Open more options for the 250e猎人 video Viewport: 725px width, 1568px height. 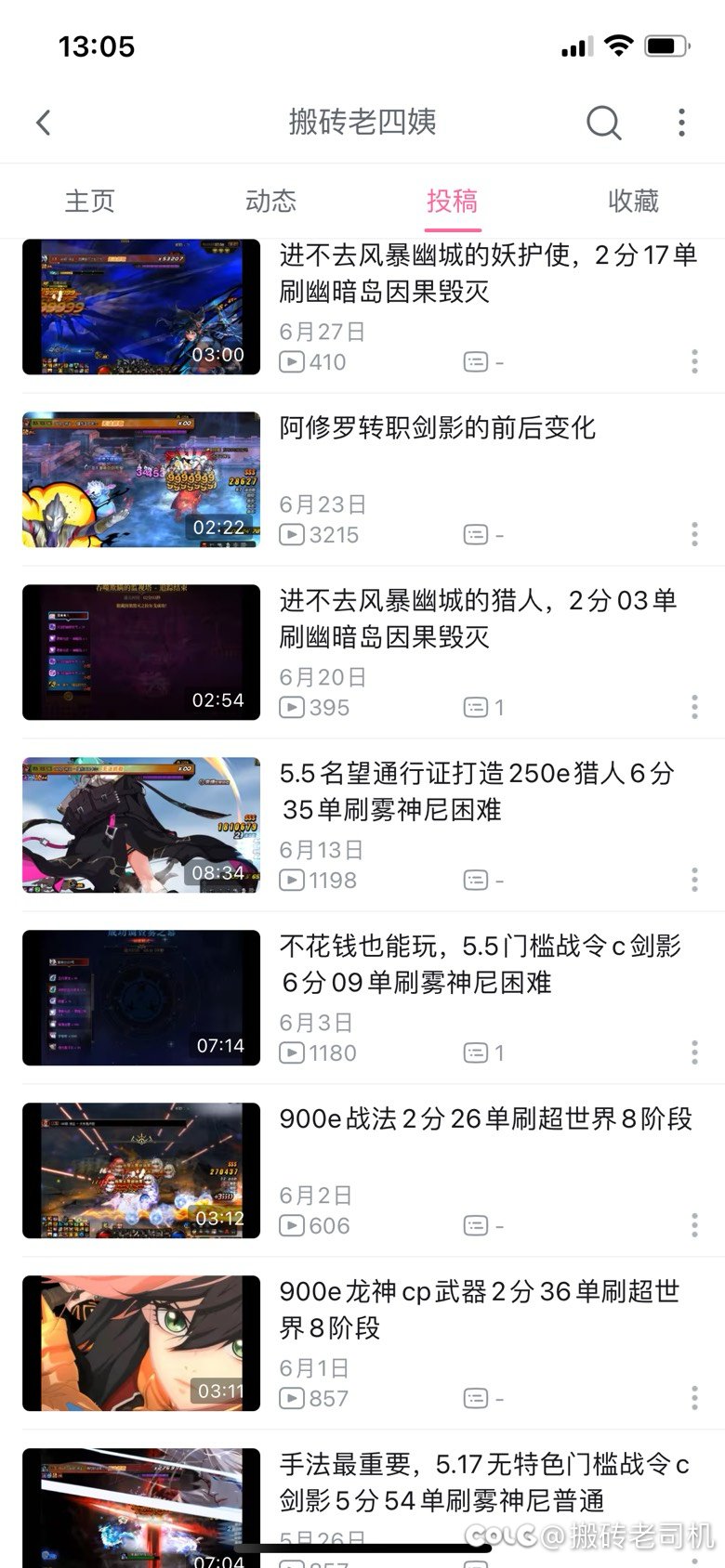tap(694, 880)
